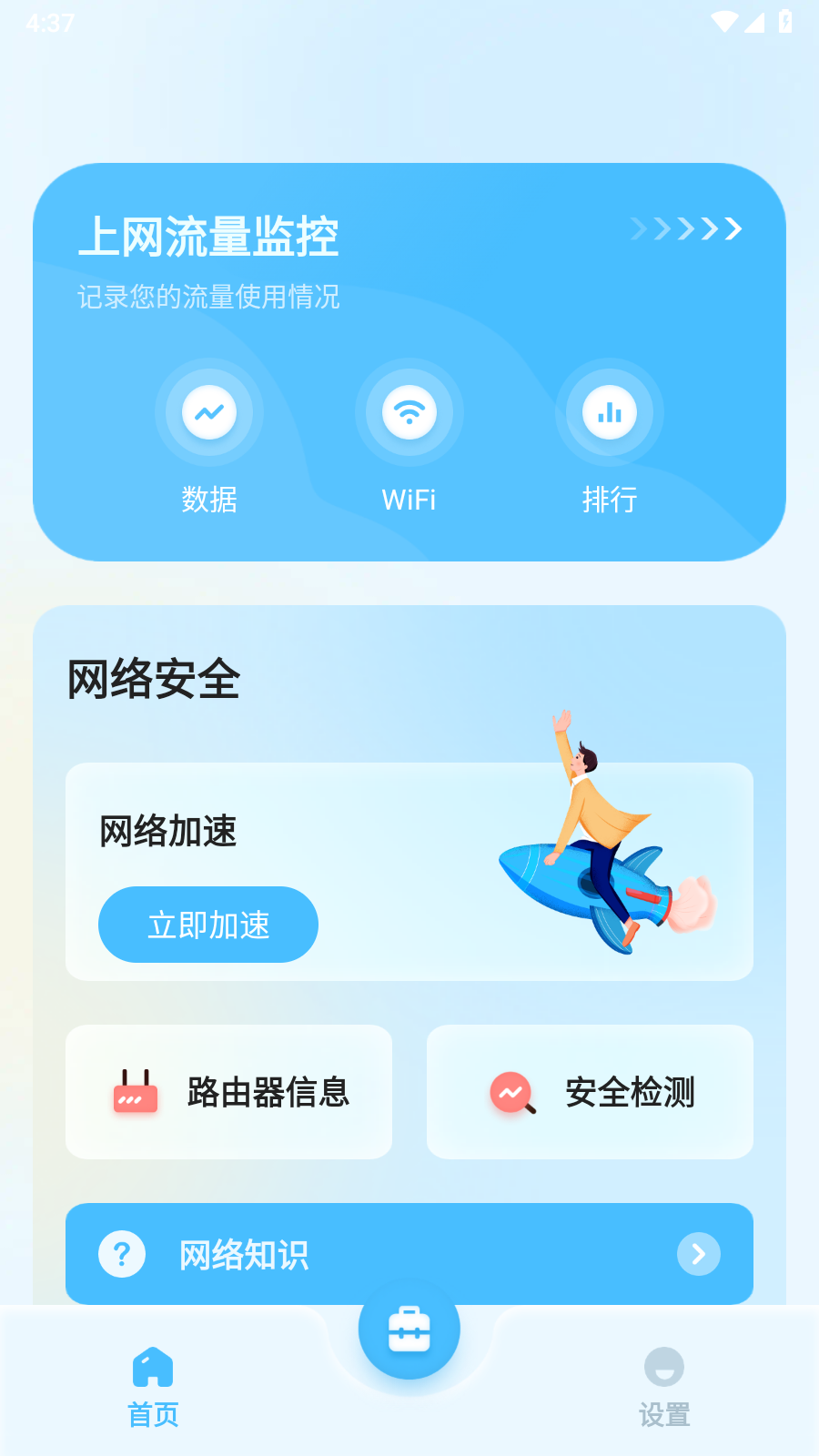
Task: Click the magnifier icon beside 安全检测
Action: (x=511, y=1093)
